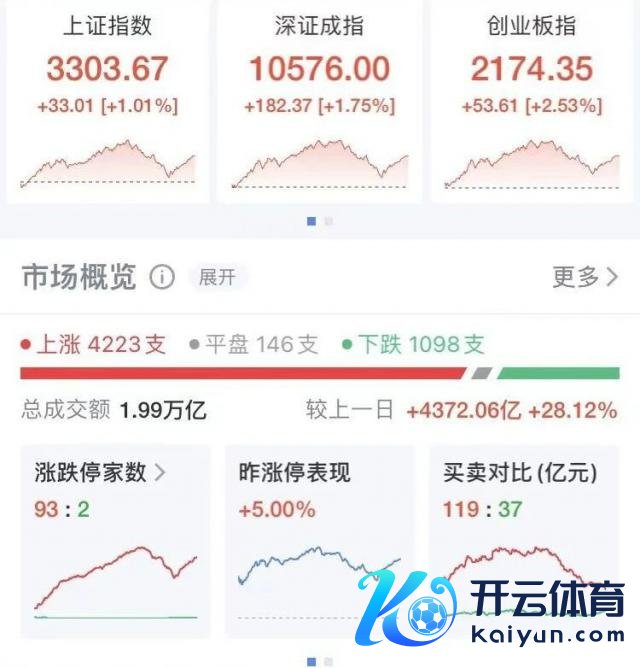The image size is (640, 668).
Task: Open the 涨跌停家数 card
Action: [x=115, y=540]
